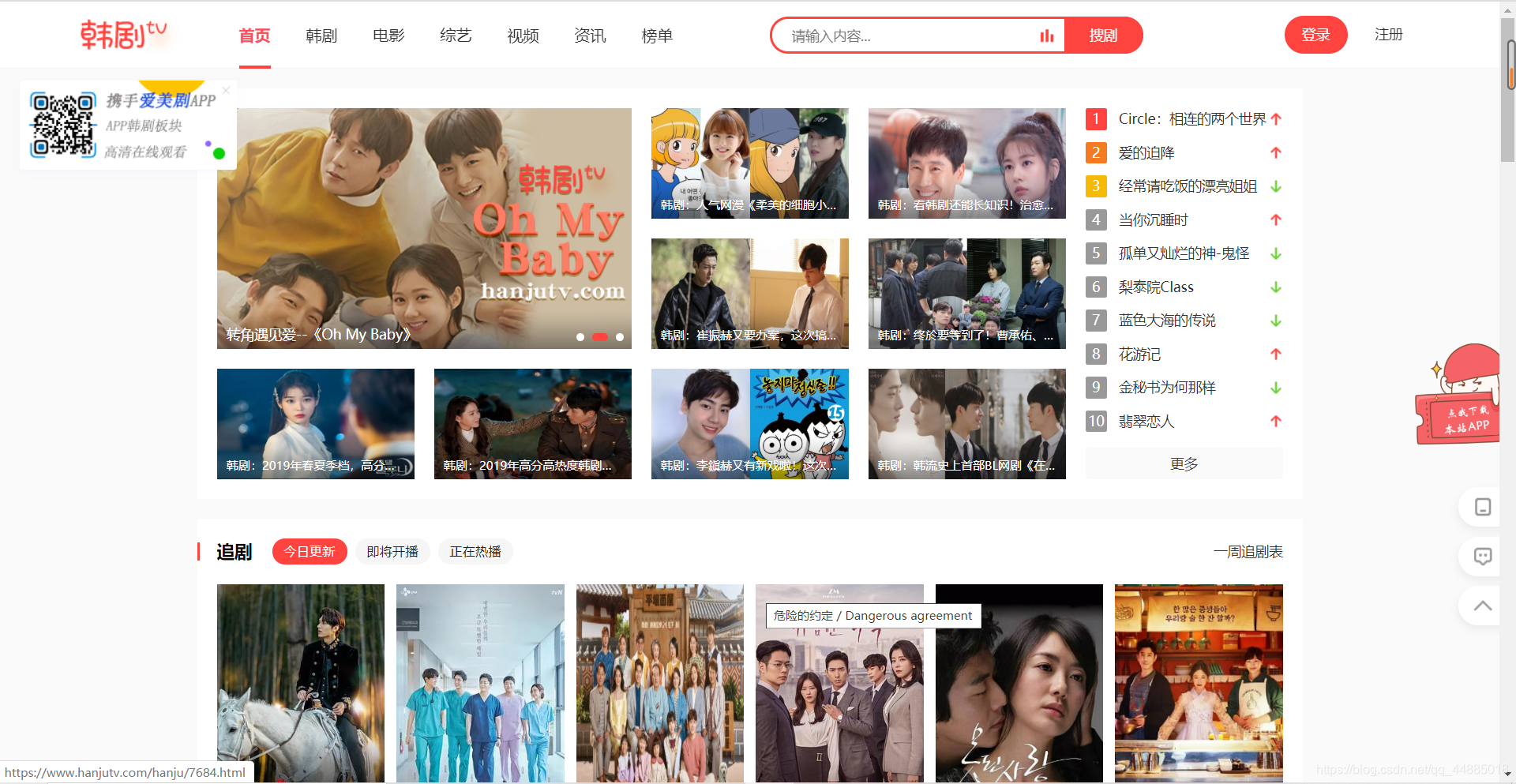Go to the 综艺 tab
Viewport: 1516px width, 784px height.
click(x=456, y=36)
